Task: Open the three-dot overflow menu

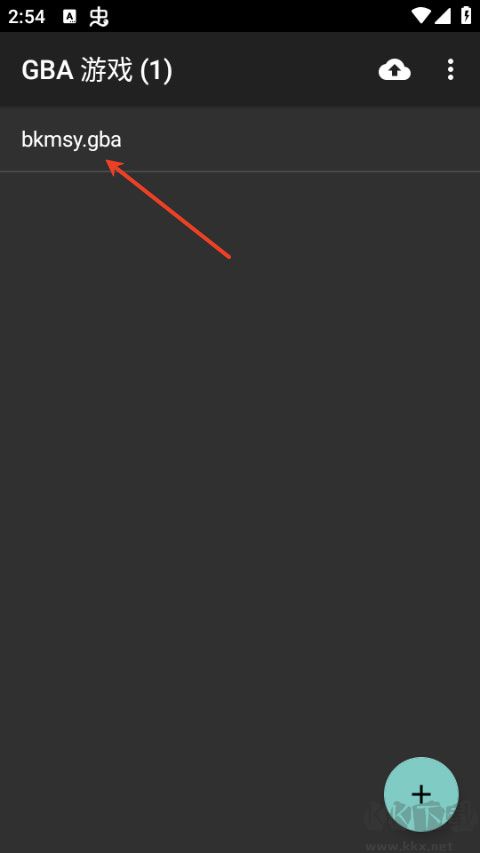Action: click(x=450, y=70)
